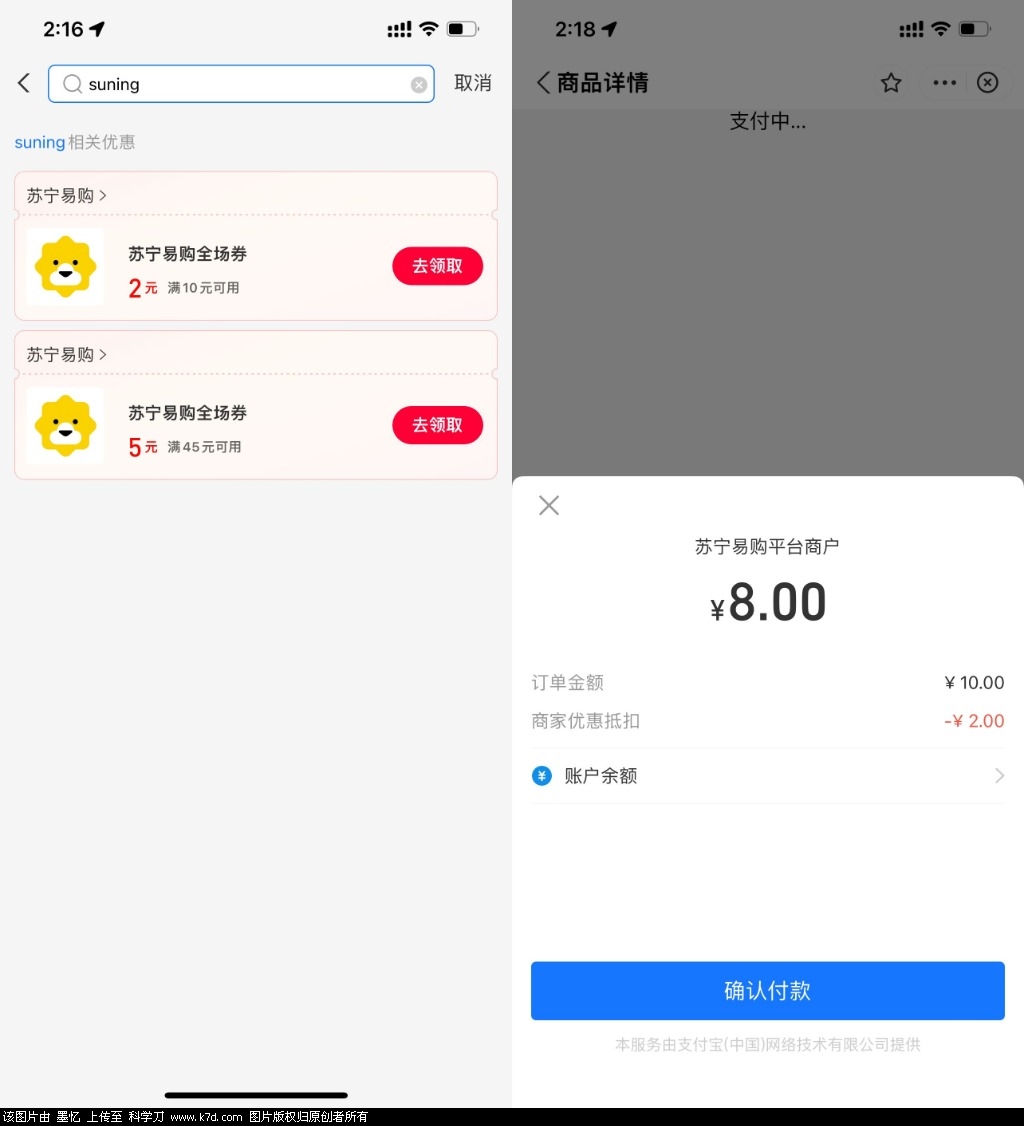The width and height of the screenshot is (1024, 1126).
Task: Tap the suning search field
Action: [x=240, y=84]
